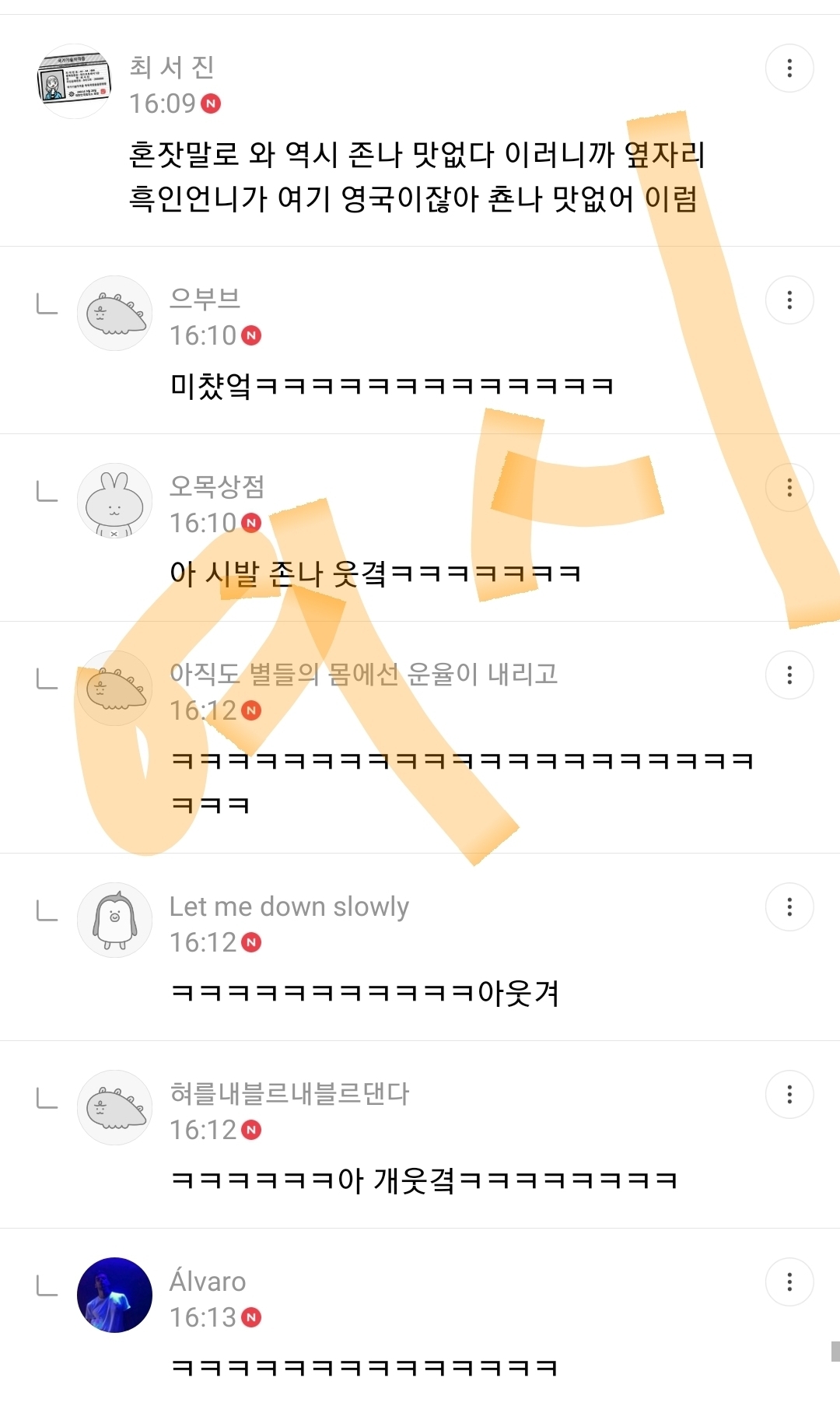Click the N badge beside Let me down slowly's time

(x=250, y=942)
